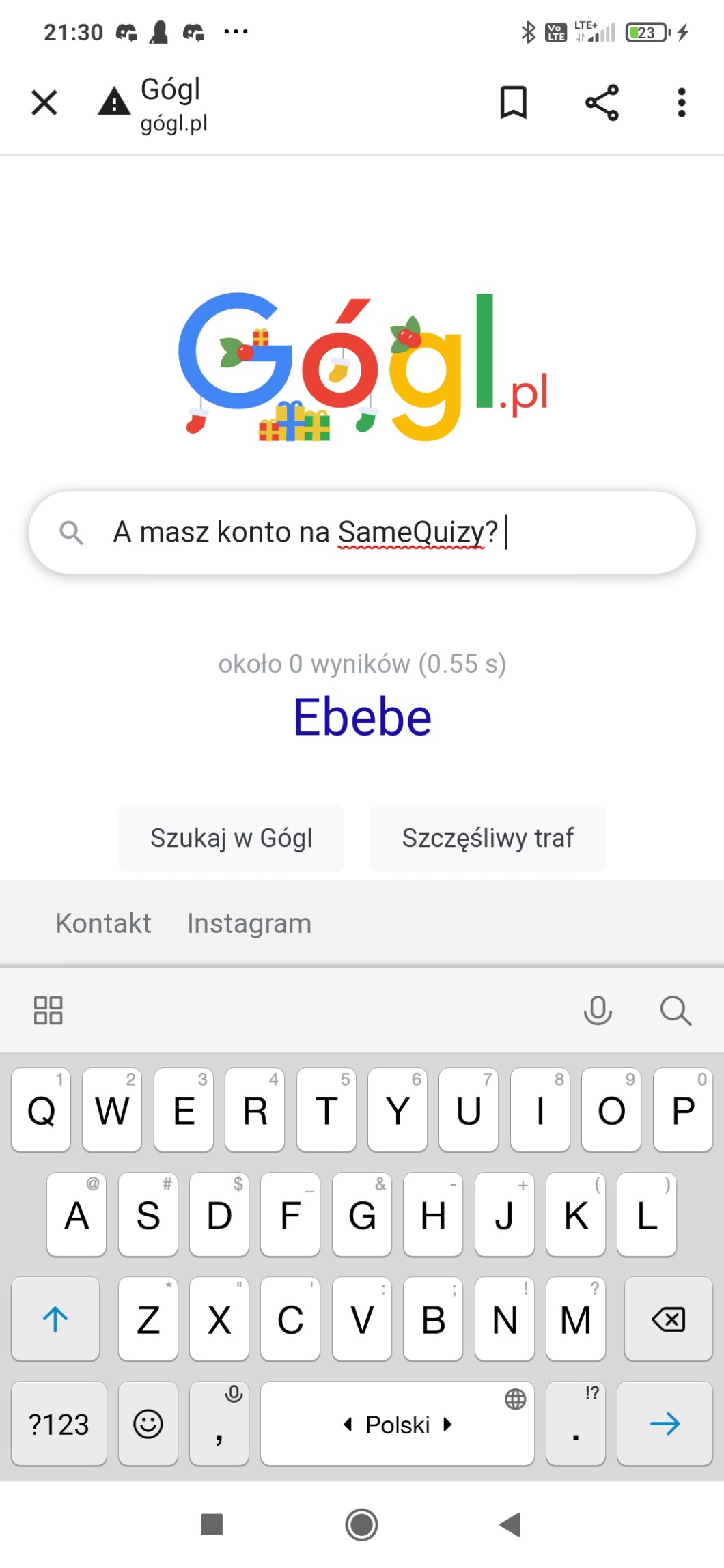Open the Kontakt link
724x1568 pixels.
[103, 923]
